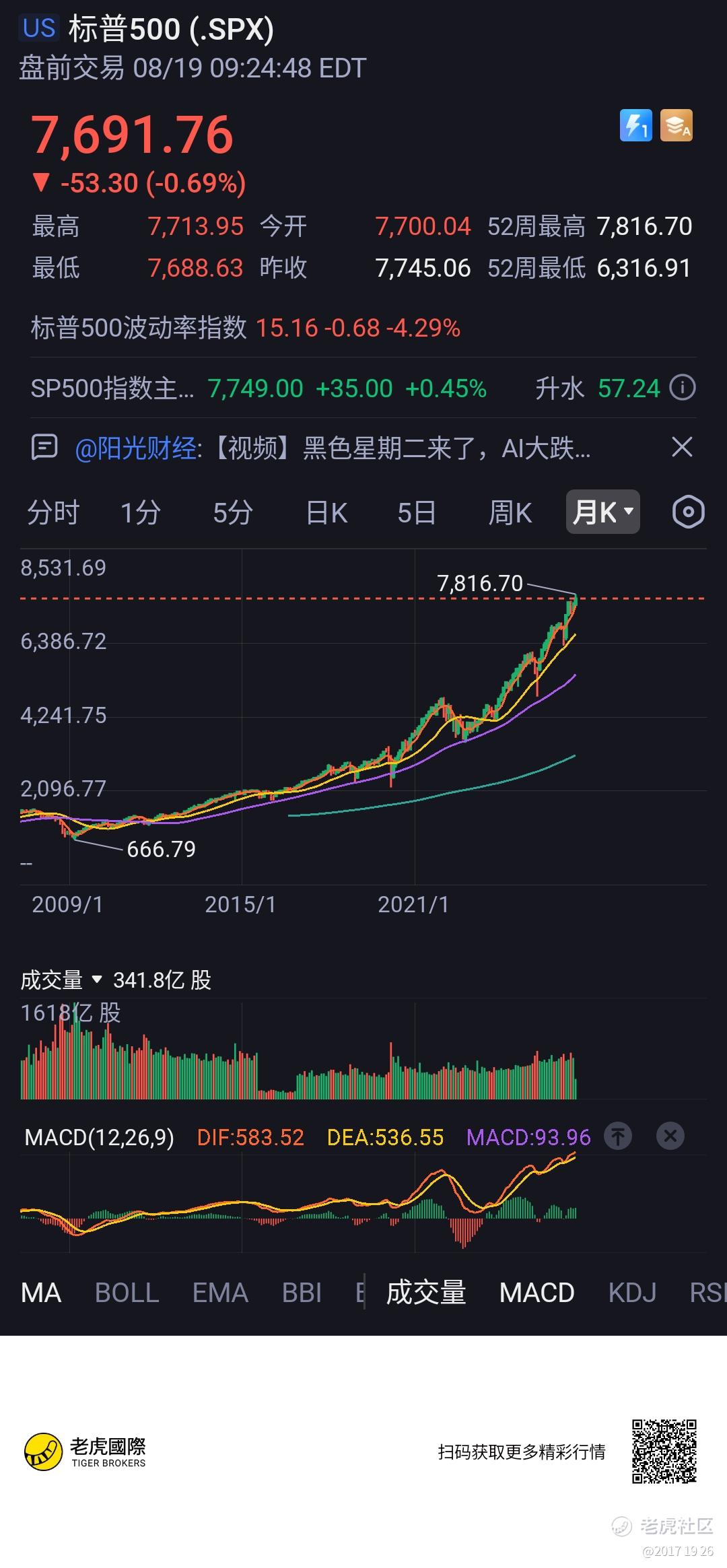Expand the 成交量 indicator dropdown
The height and width of the screenshot is (1568, 727).
61,980
